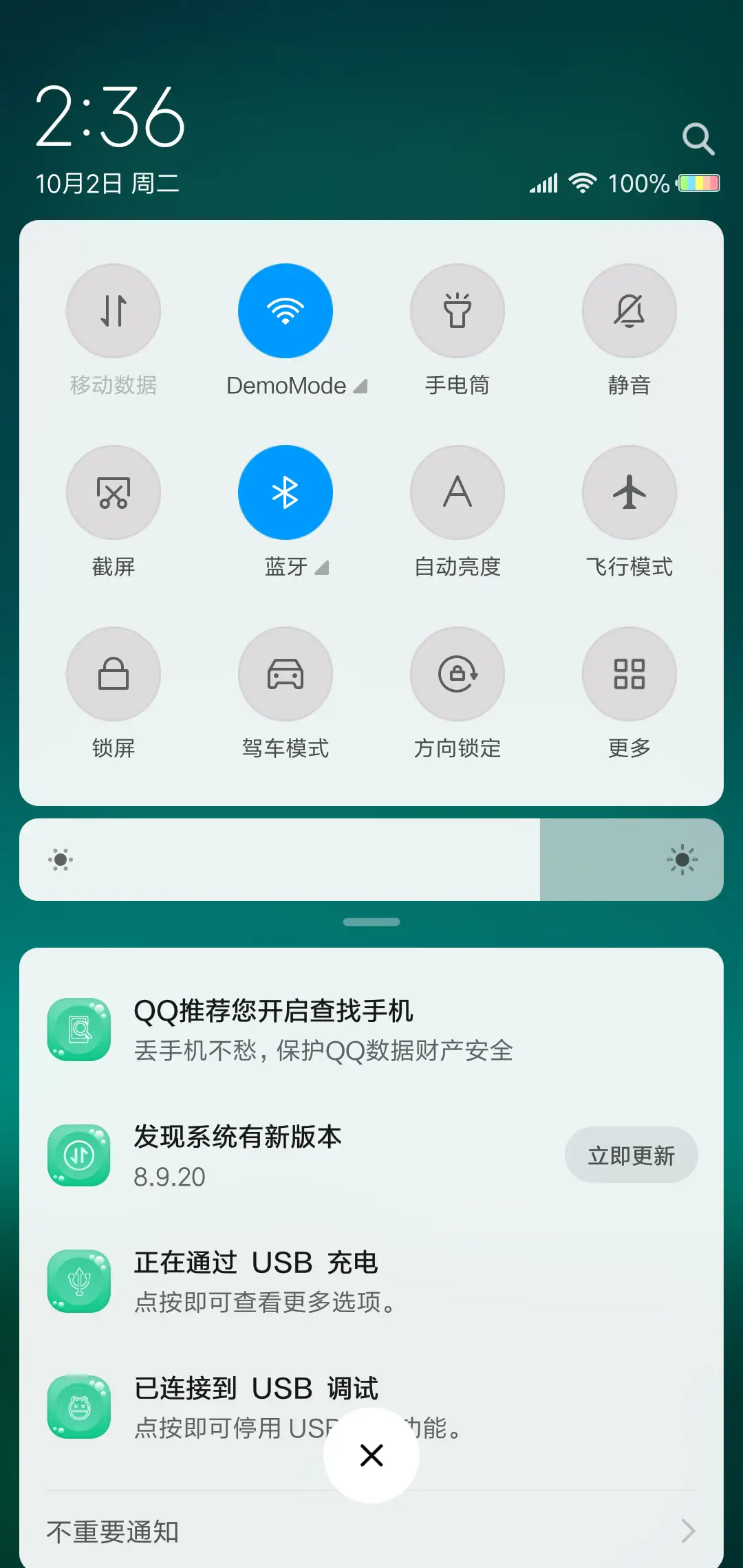This screenshot has width=743, height=1568.
Task: Open 不重要通知 with the right chevron
Action: [x=689, y=1532]
